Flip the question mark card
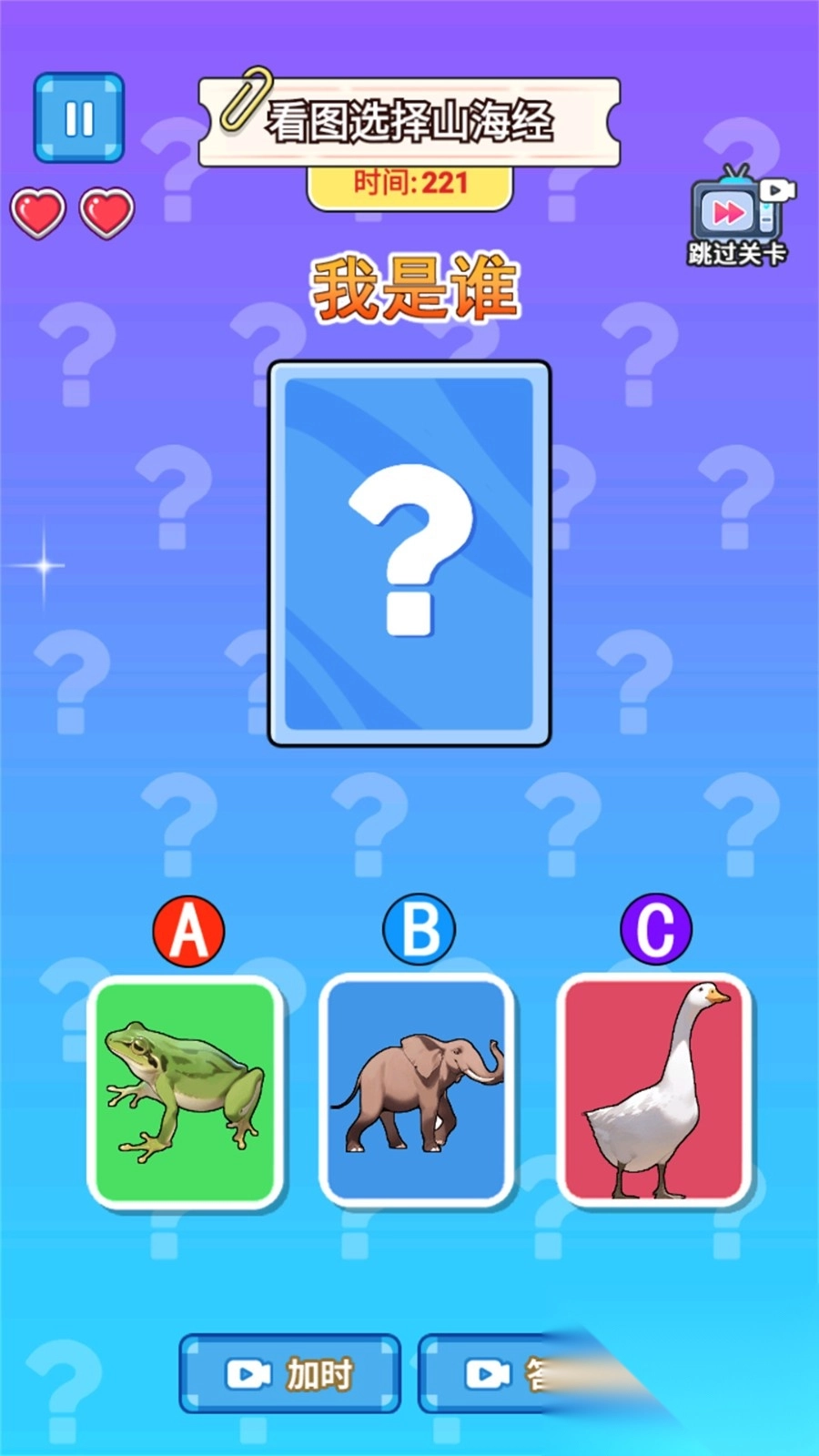Viewport: 819px width, 1456px height. [x=409, y=553]
